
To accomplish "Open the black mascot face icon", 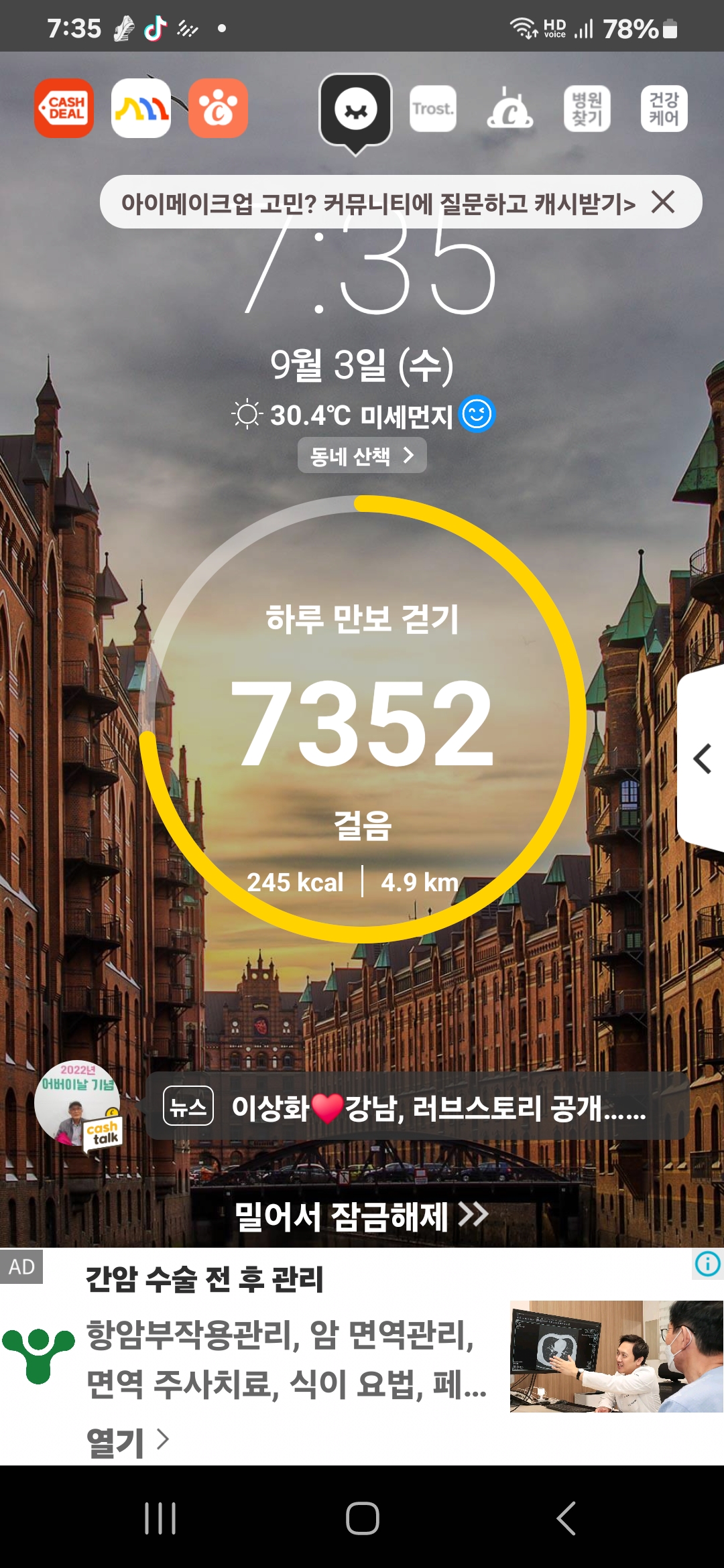I will 355,111.
